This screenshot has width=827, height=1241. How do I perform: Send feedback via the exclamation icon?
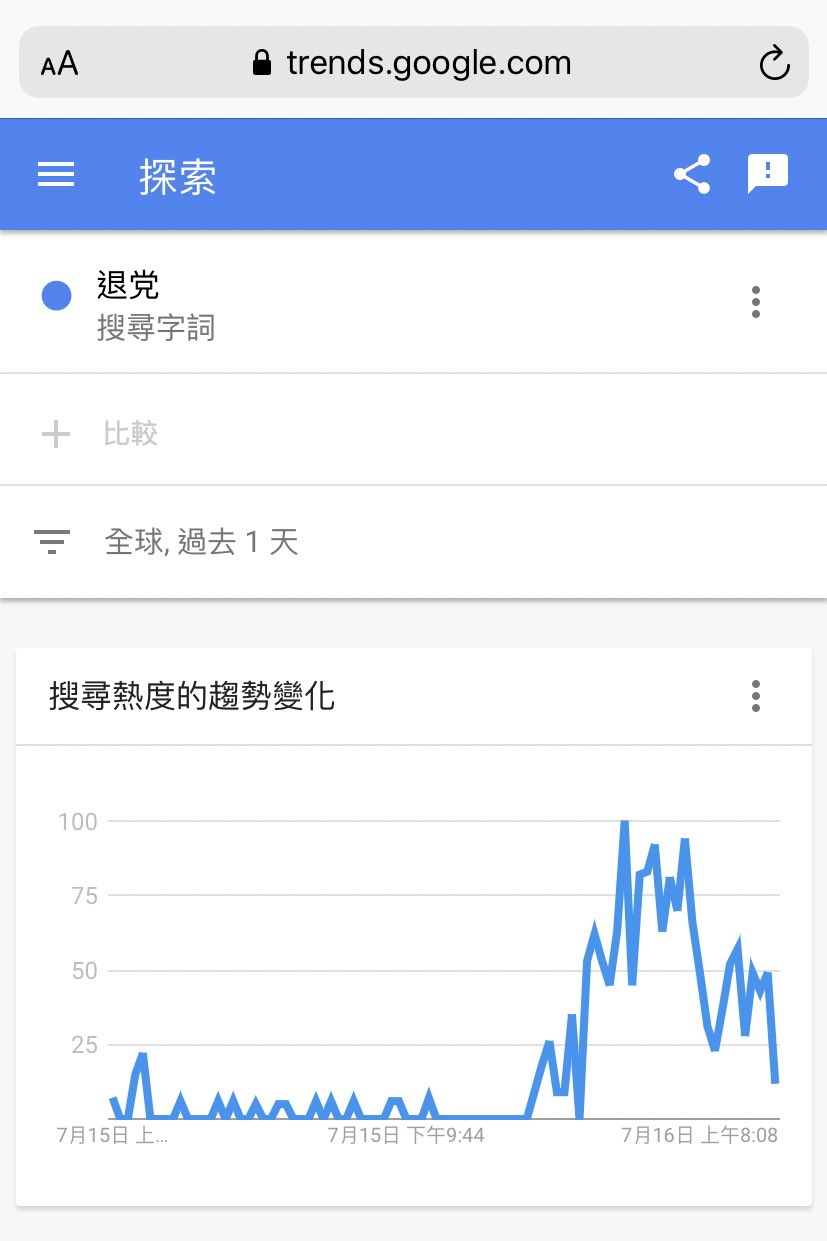click(767, 174)
